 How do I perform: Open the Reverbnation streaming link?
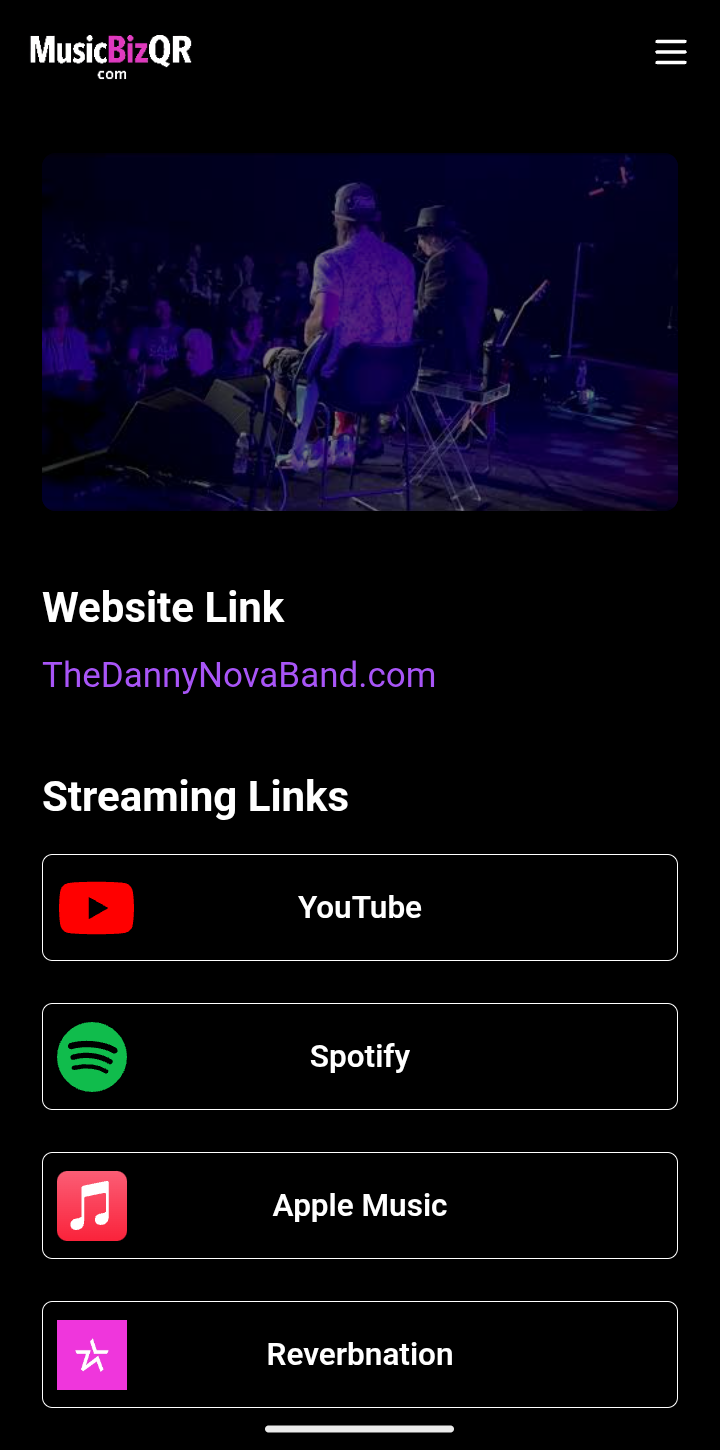[360, 1354]
